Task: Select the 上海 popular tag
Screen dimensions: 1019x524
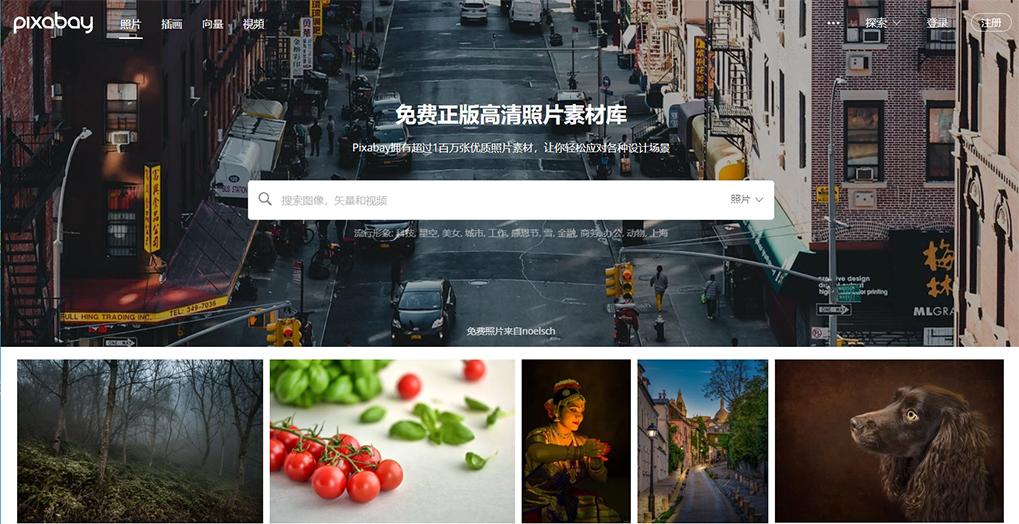Action: 659,233
